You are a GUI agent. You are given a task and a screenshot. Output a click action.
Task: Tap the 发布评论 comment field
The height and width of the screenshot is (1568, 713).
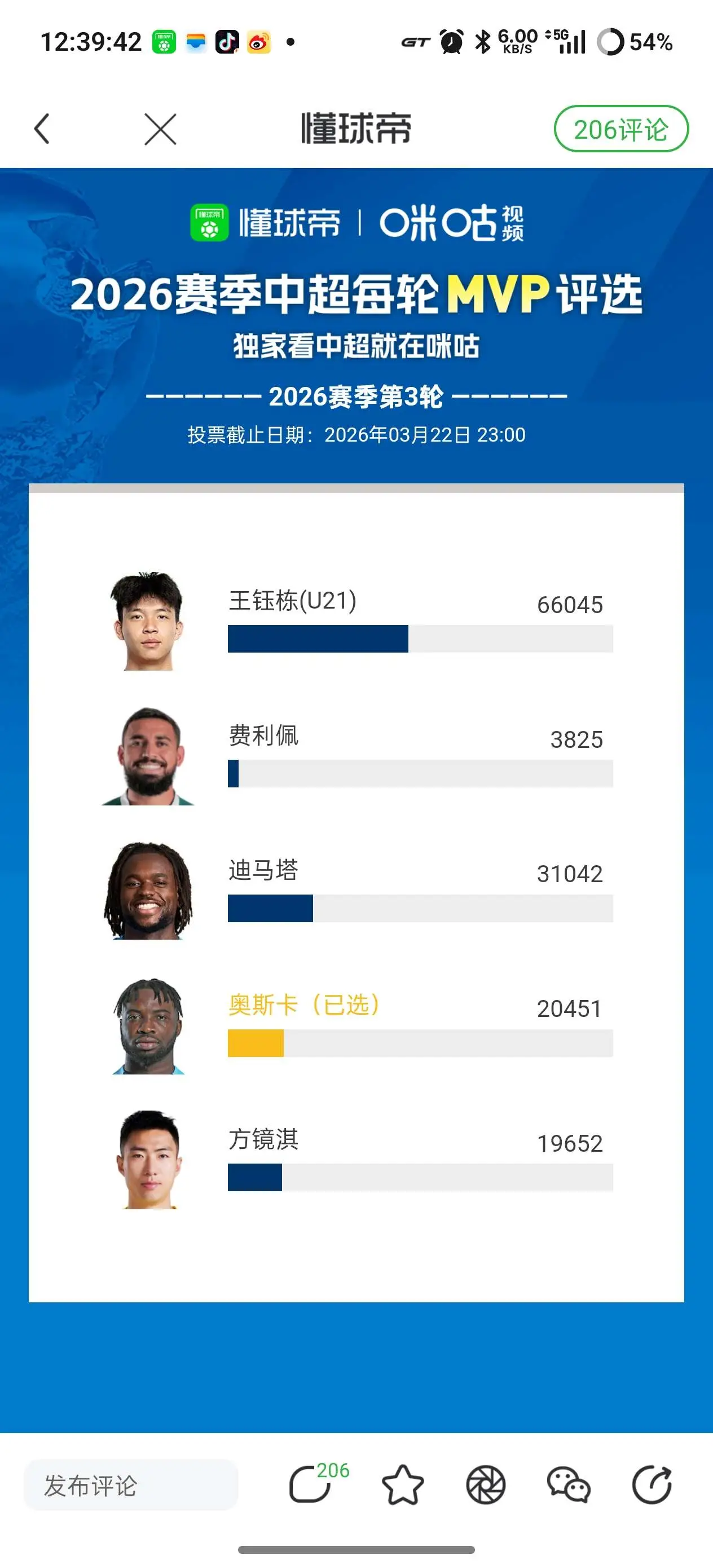[x=131, y=1485]
